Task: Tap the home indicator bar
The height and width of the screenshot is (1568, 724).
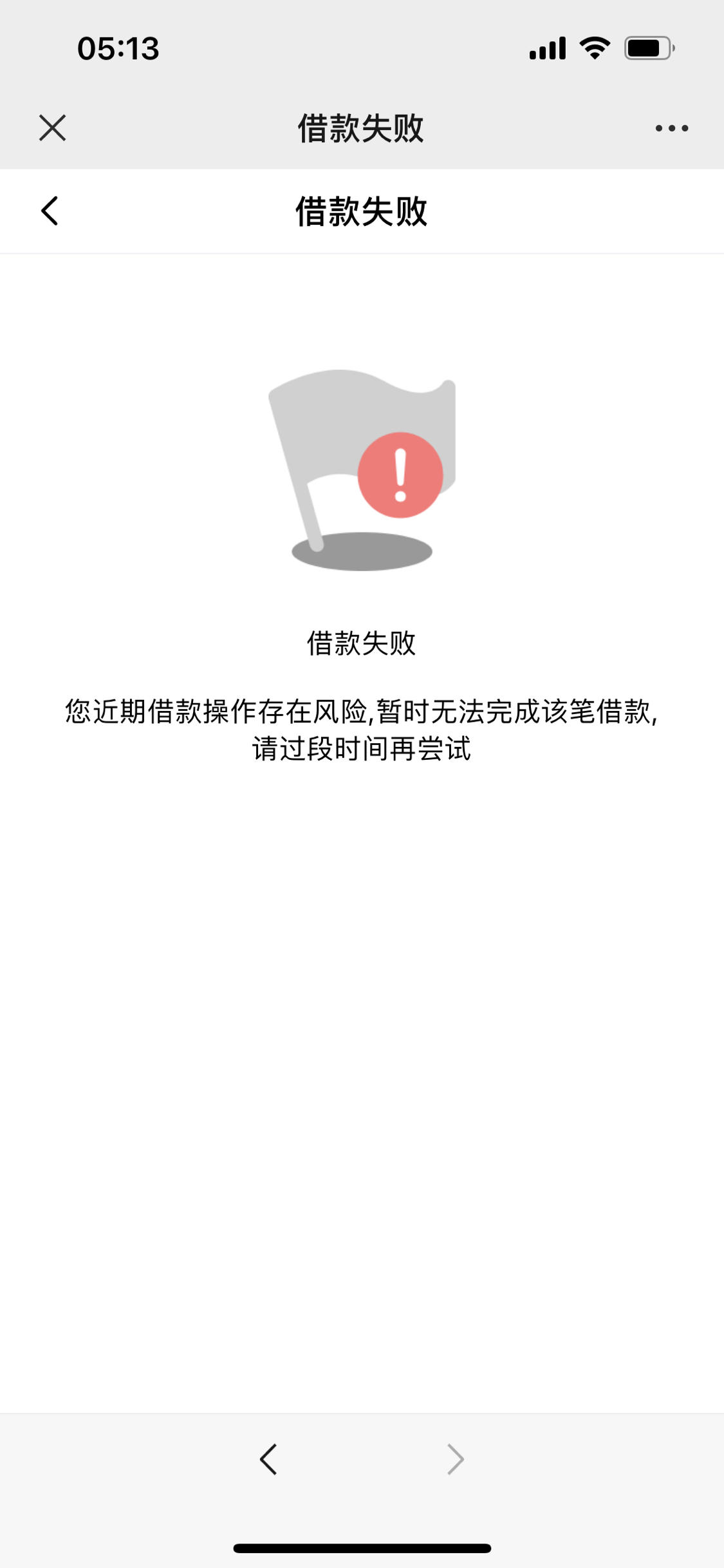Action: 362,1548
